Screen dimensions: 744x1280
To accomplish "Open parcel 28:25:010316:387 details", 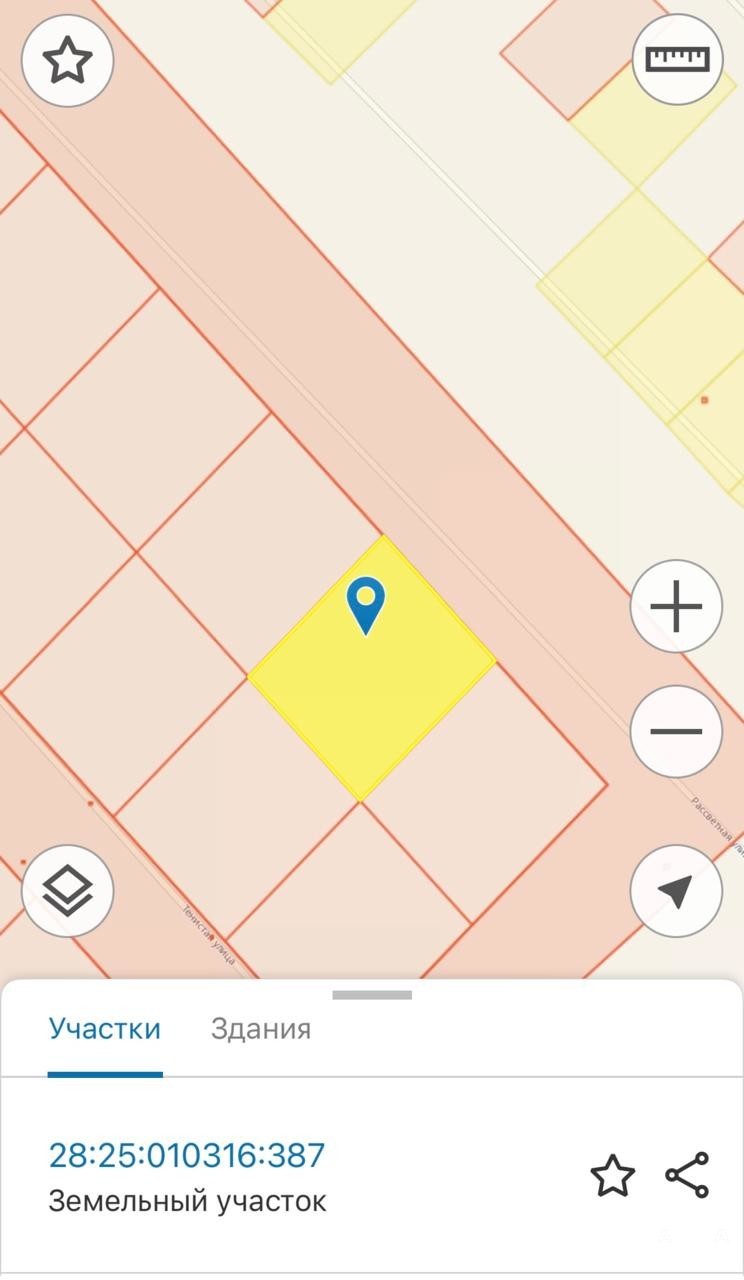I will coord(187,1155).
